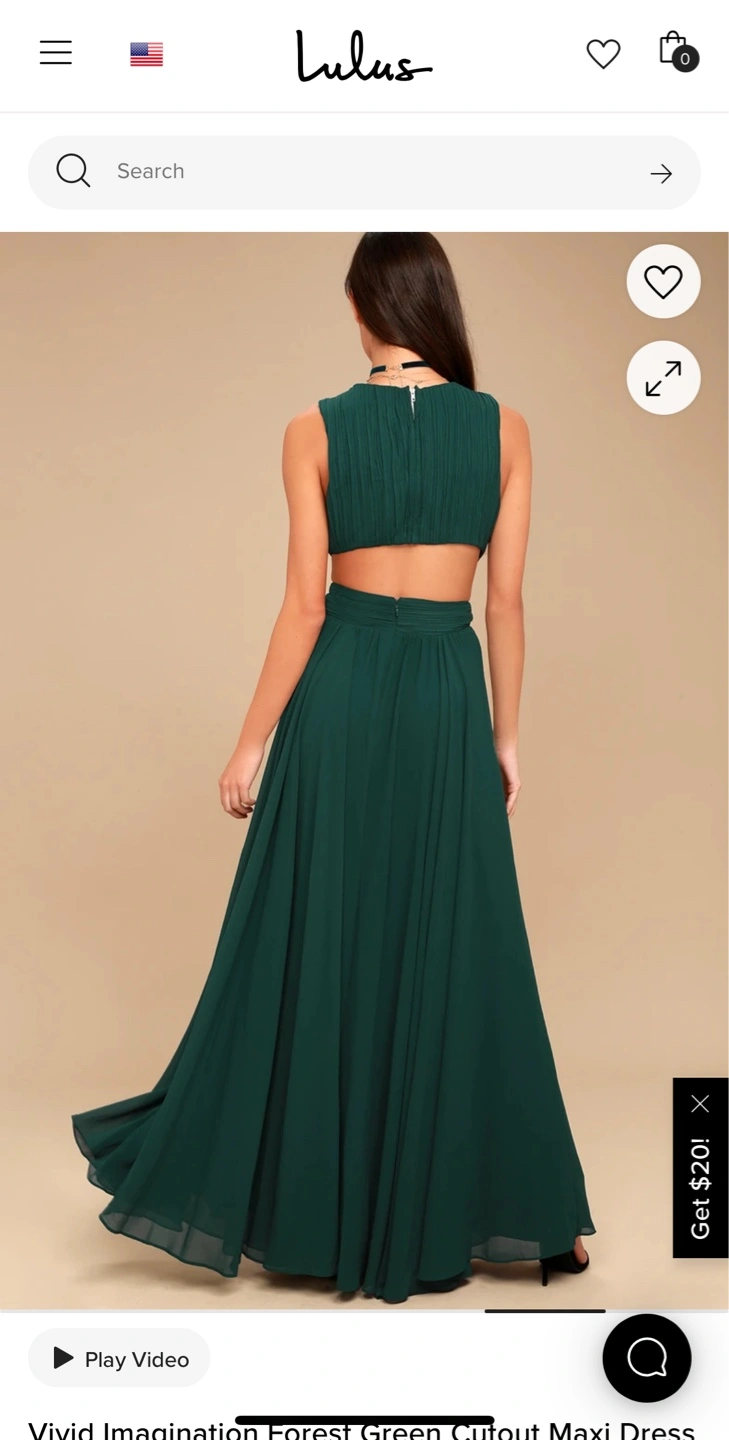Expand the product image to fullscreen
Viewport: 729px width, 1440px height.
(x=663, y=378)
